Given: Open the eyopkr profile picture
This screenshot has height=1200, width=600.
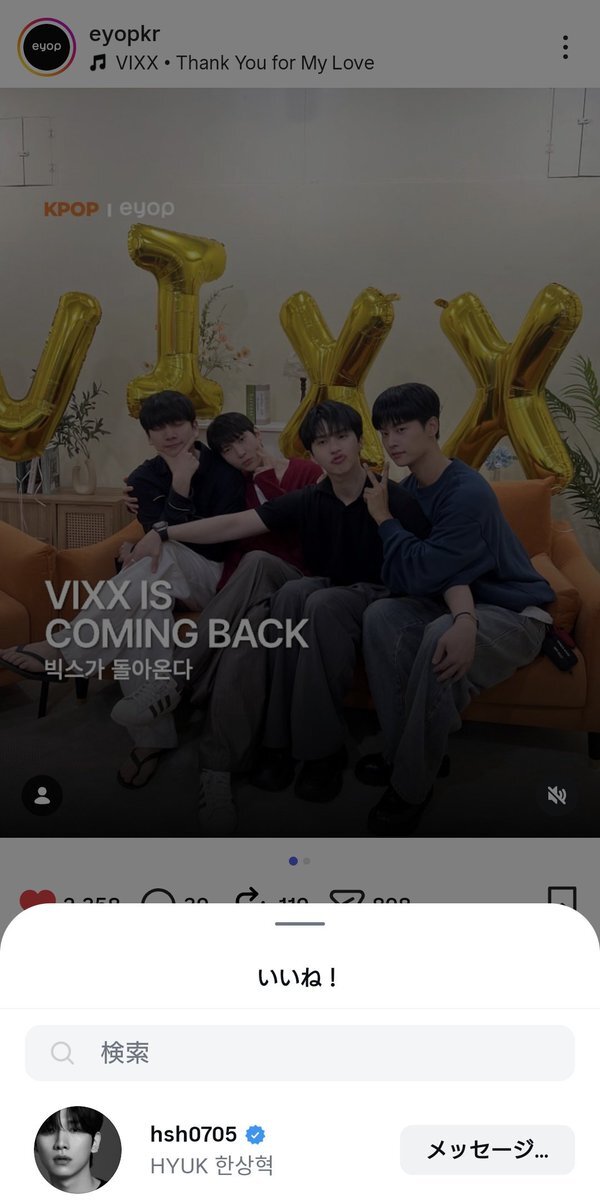Looking at the screenshot, I should tap(46, 47).
